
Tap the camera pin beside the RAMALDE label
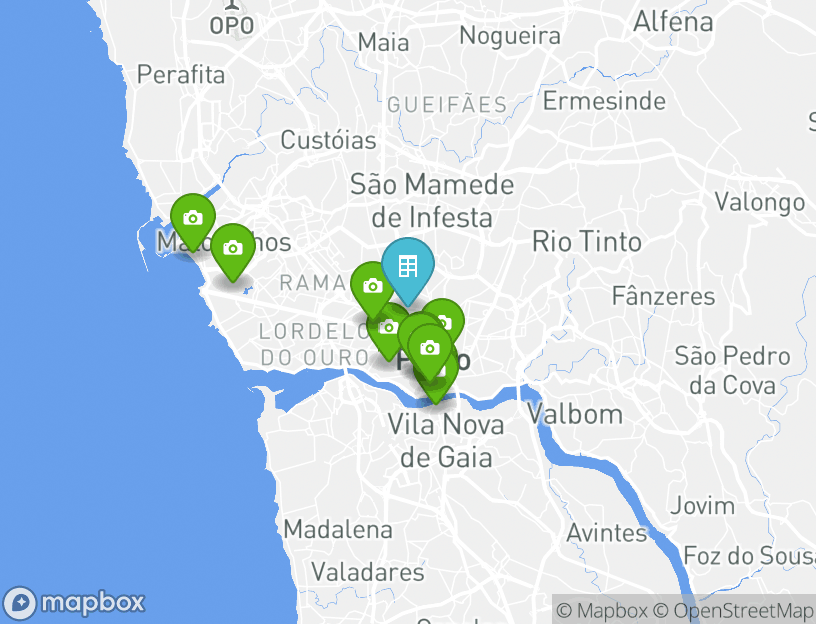(373, 287)
